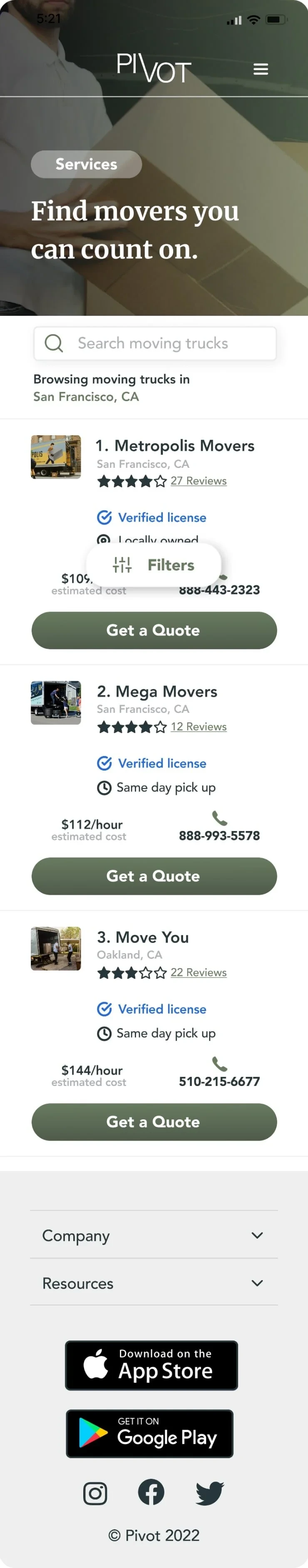308x1568 pixels.
Task: Call Move You at 510-215-6677
Action: coord(219,1081)
